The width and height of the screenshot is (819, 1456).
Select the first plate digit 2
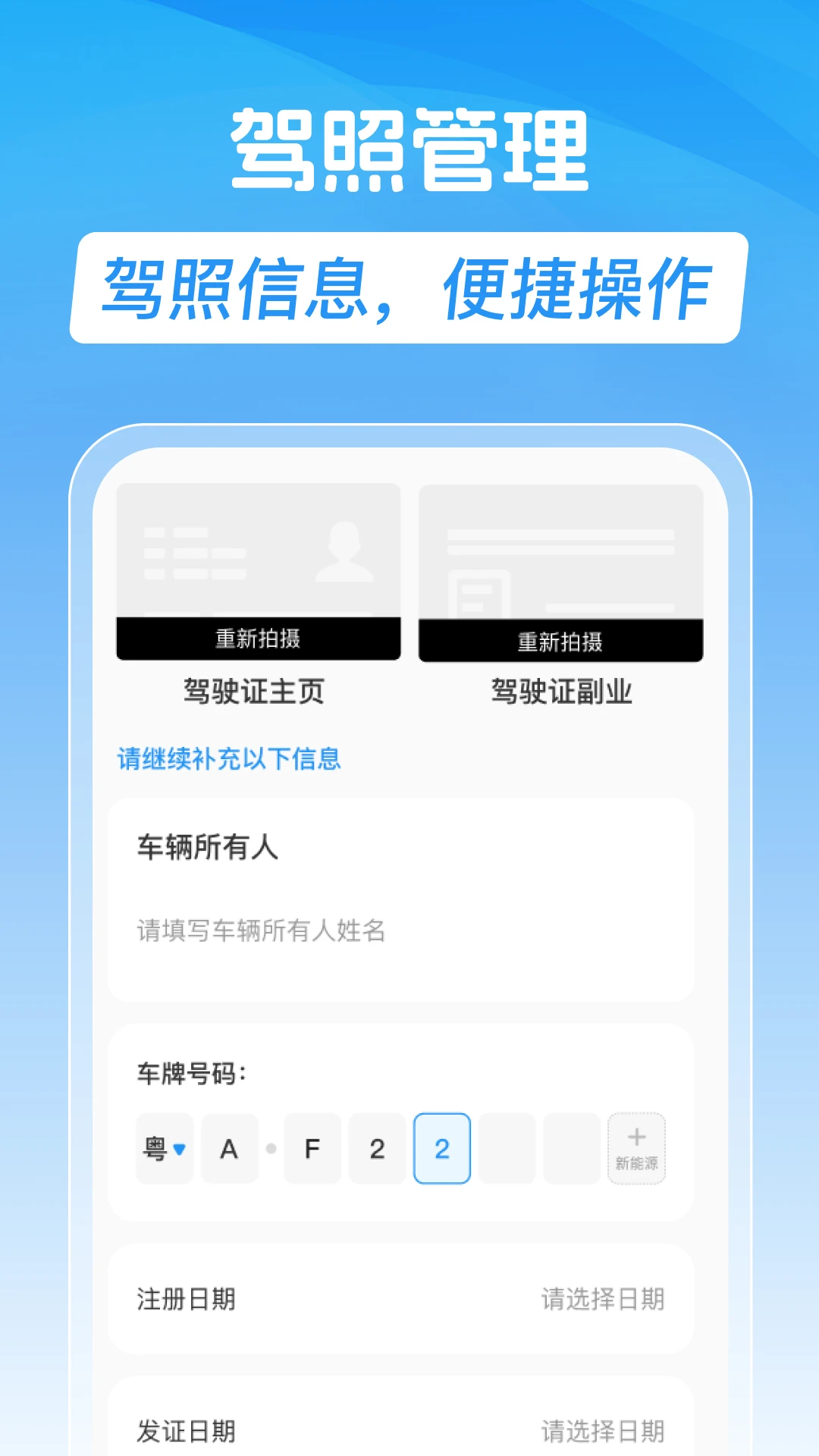pyautogui.click(x=377, y=1149)
